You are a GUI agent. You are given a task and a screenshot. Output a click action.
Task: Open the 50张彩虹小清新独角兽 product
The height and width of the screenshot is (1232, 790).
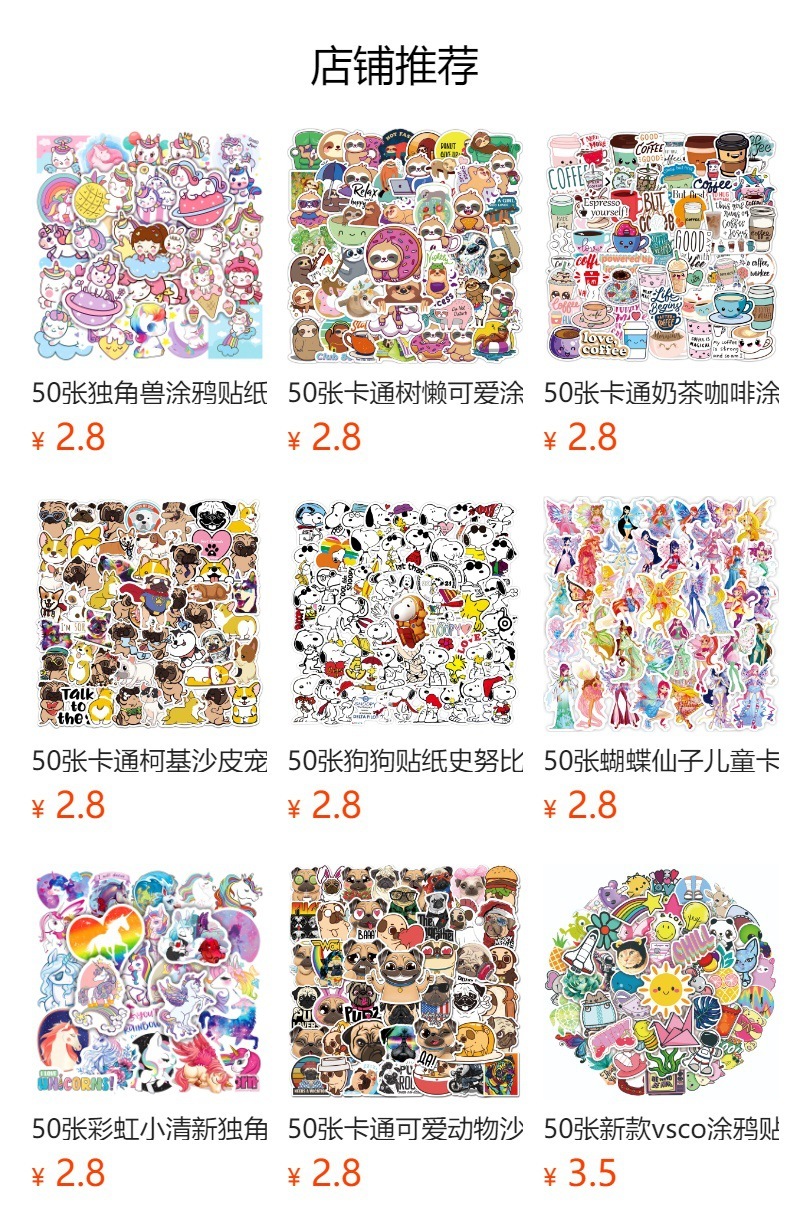[149, 983]
